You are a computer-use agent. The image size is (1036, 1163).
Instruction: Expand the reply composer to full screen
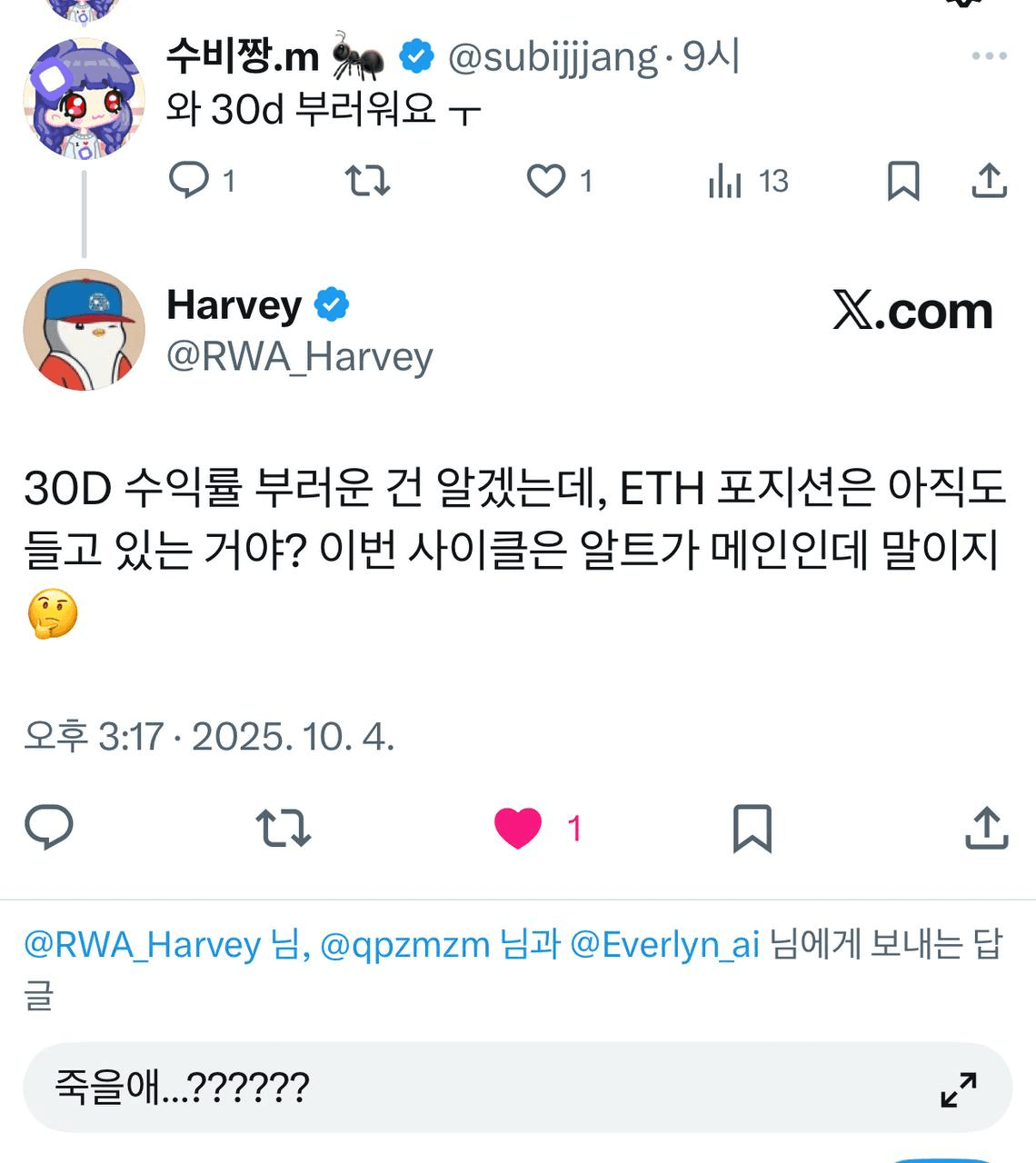[x=959, y=1088]
